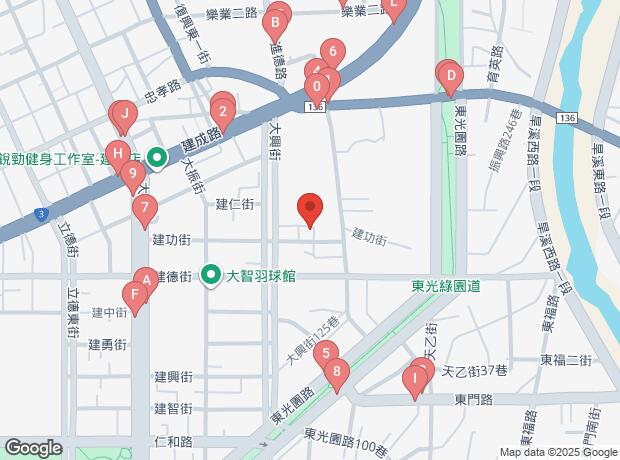Open map marker 9
620x460 pixels.
[131, 174]
